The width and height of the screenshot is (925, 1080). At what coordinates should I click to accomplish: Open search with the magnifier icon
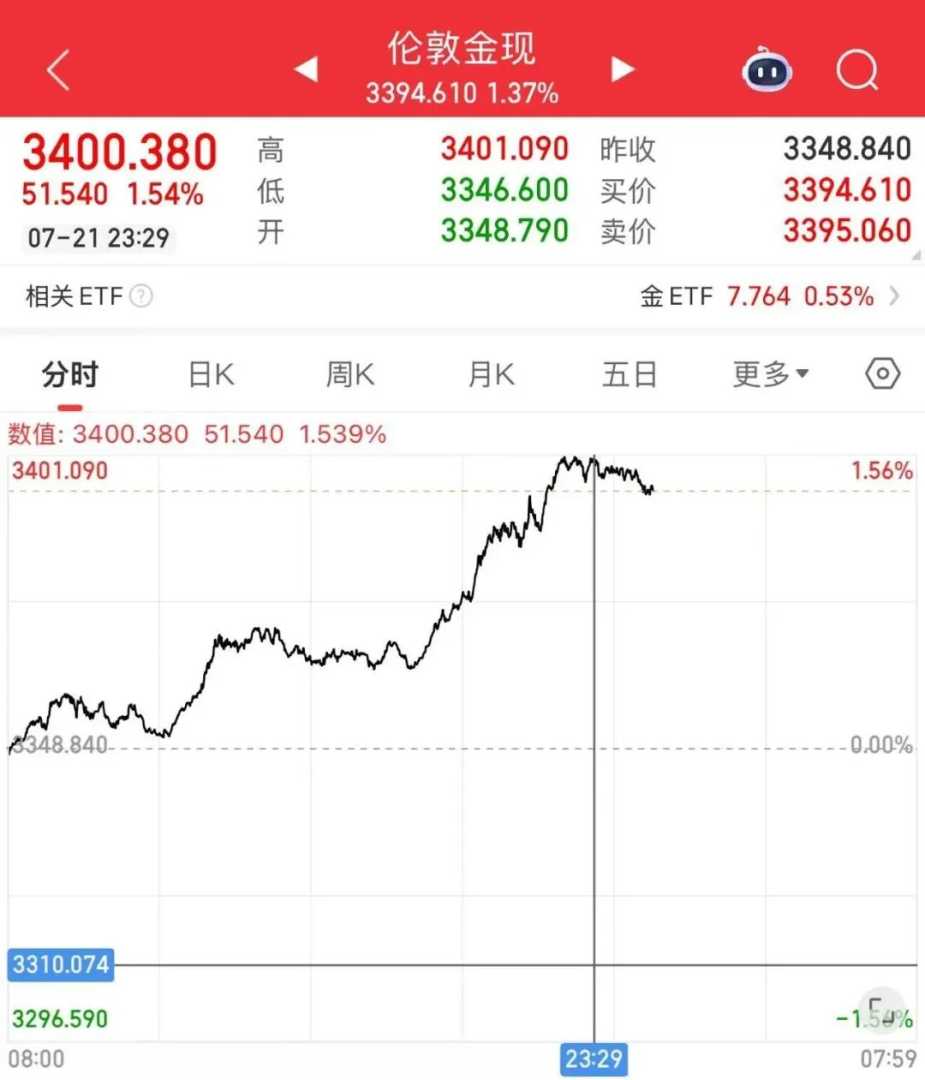click(x=857, y=70)
